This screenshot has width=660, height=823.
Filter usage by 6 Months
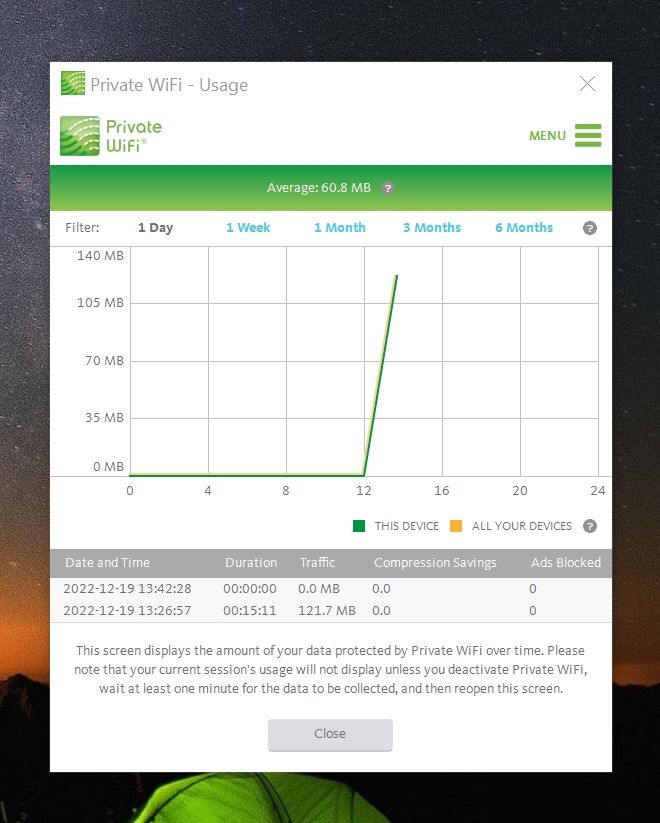(x=524, y=228)
